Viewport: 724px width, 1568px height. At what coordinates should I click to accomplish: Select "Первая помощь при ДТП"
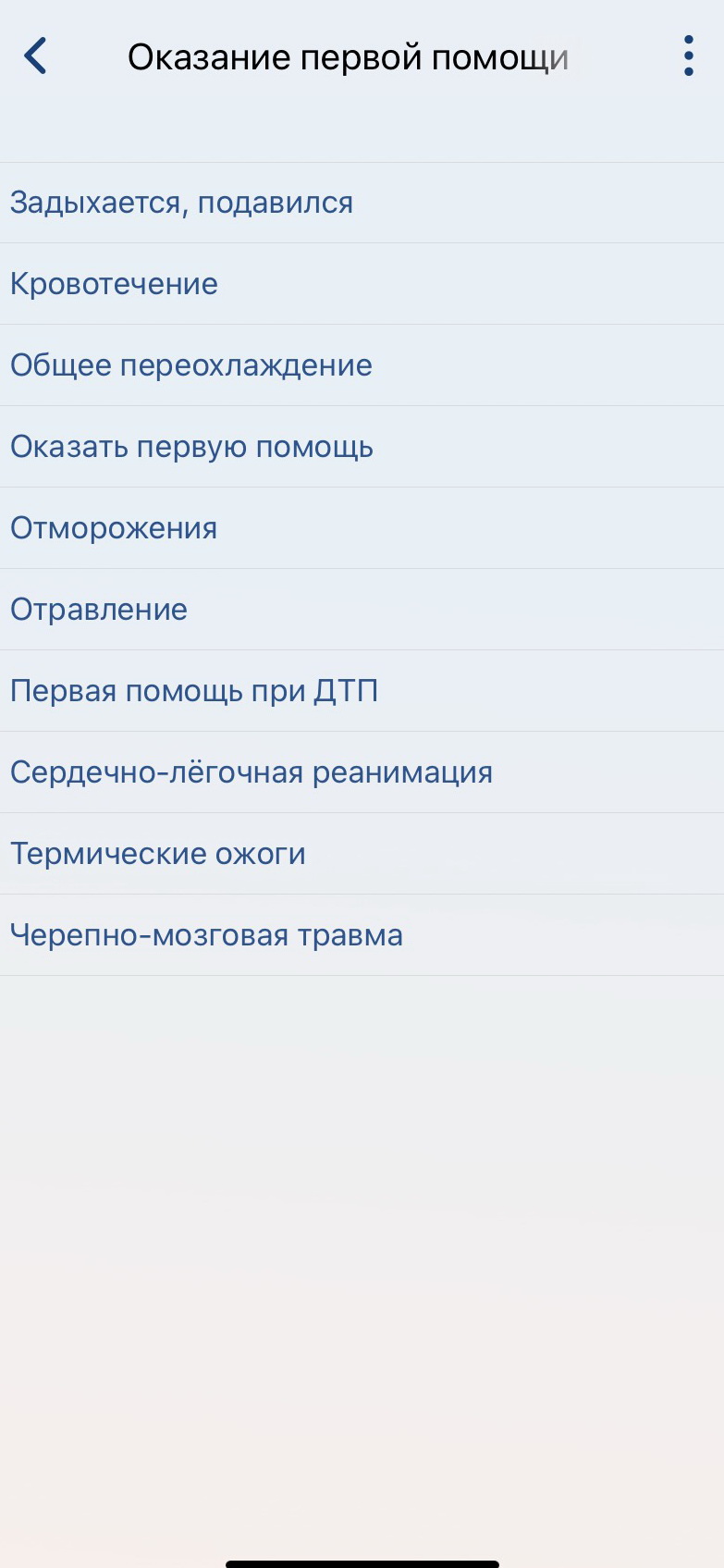(362, 691)
